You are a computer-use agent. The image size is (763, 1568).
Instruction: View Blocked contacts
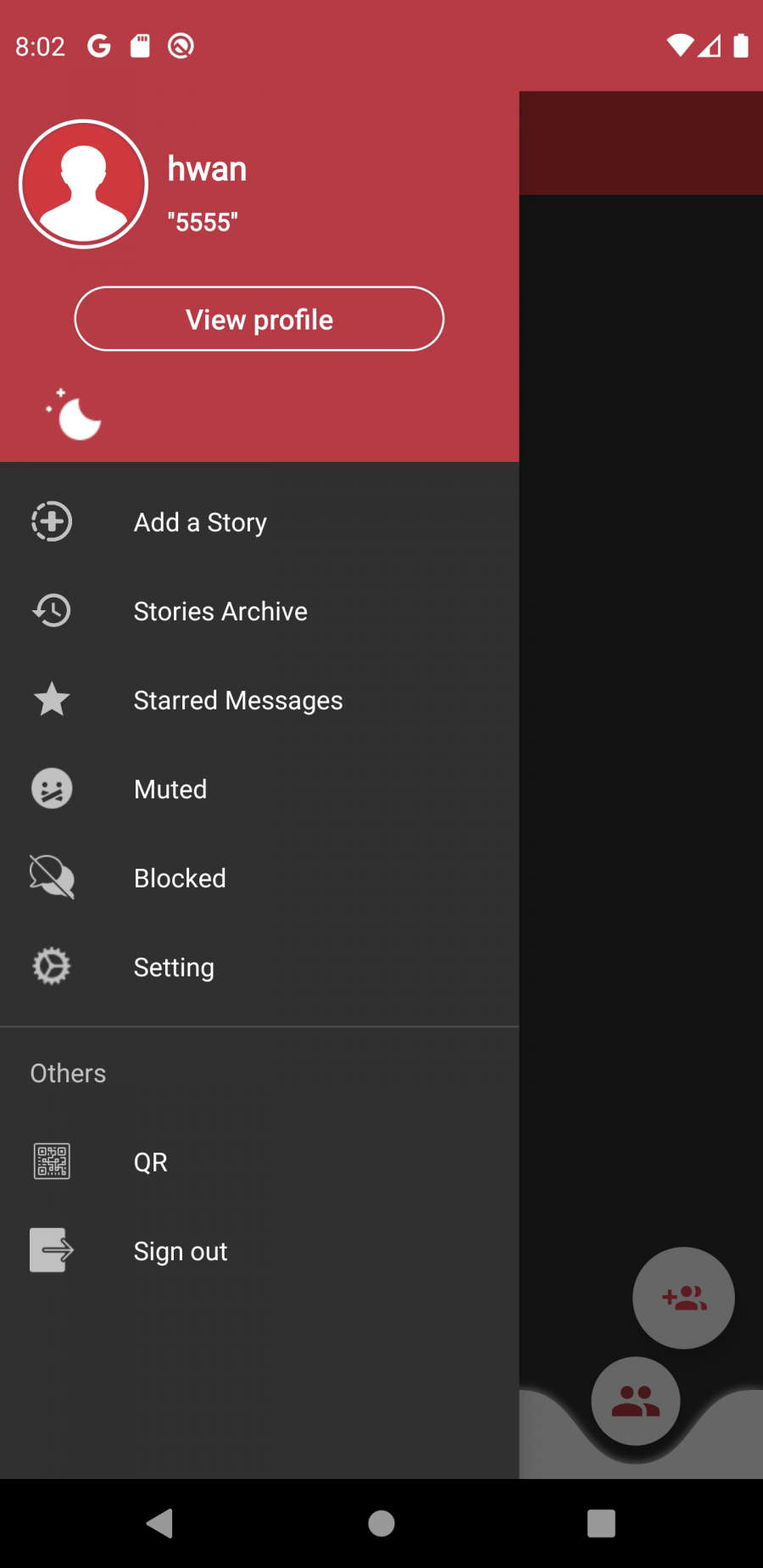tap(259, 878)
